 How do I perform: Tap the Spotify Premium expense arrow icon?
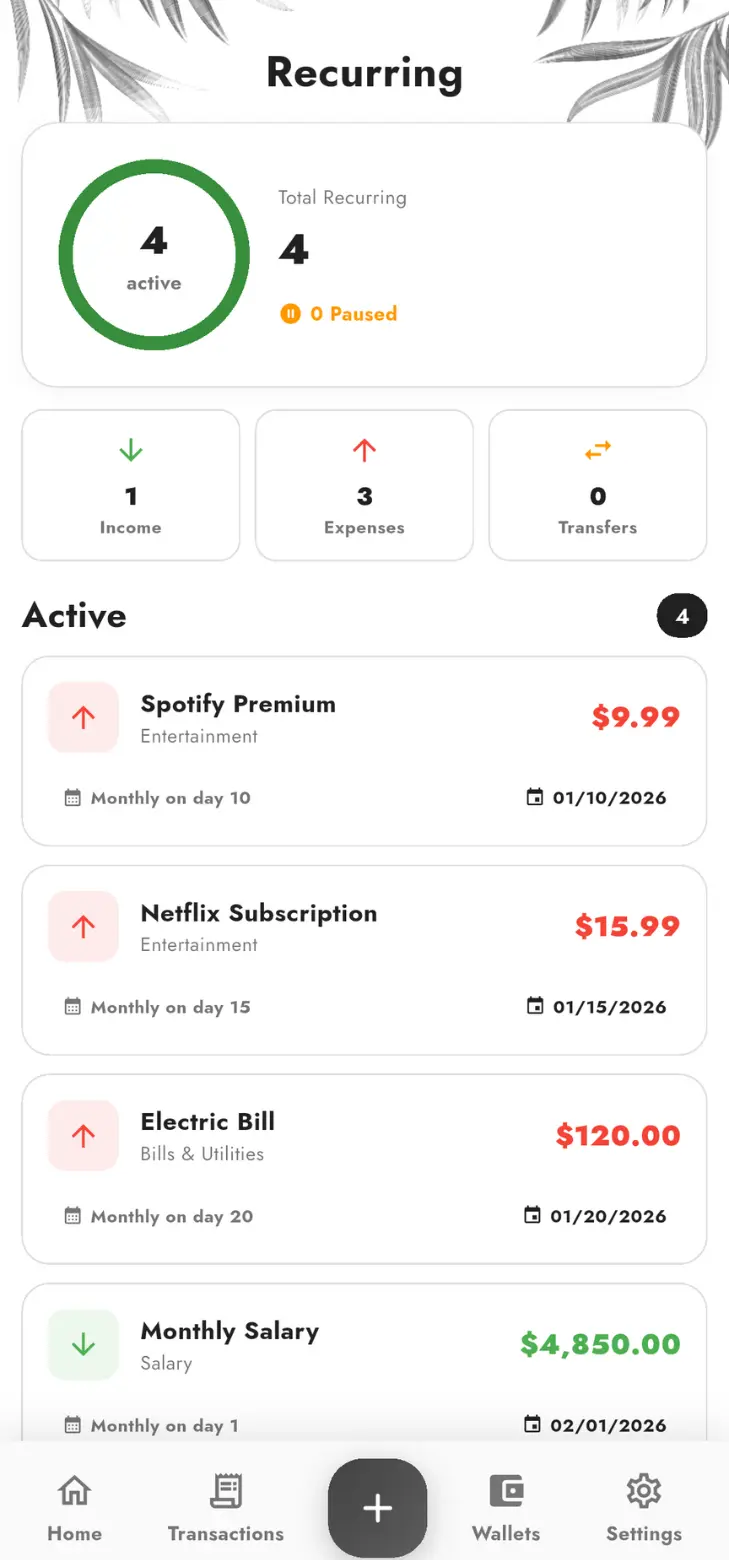click(x=83, y=717)
